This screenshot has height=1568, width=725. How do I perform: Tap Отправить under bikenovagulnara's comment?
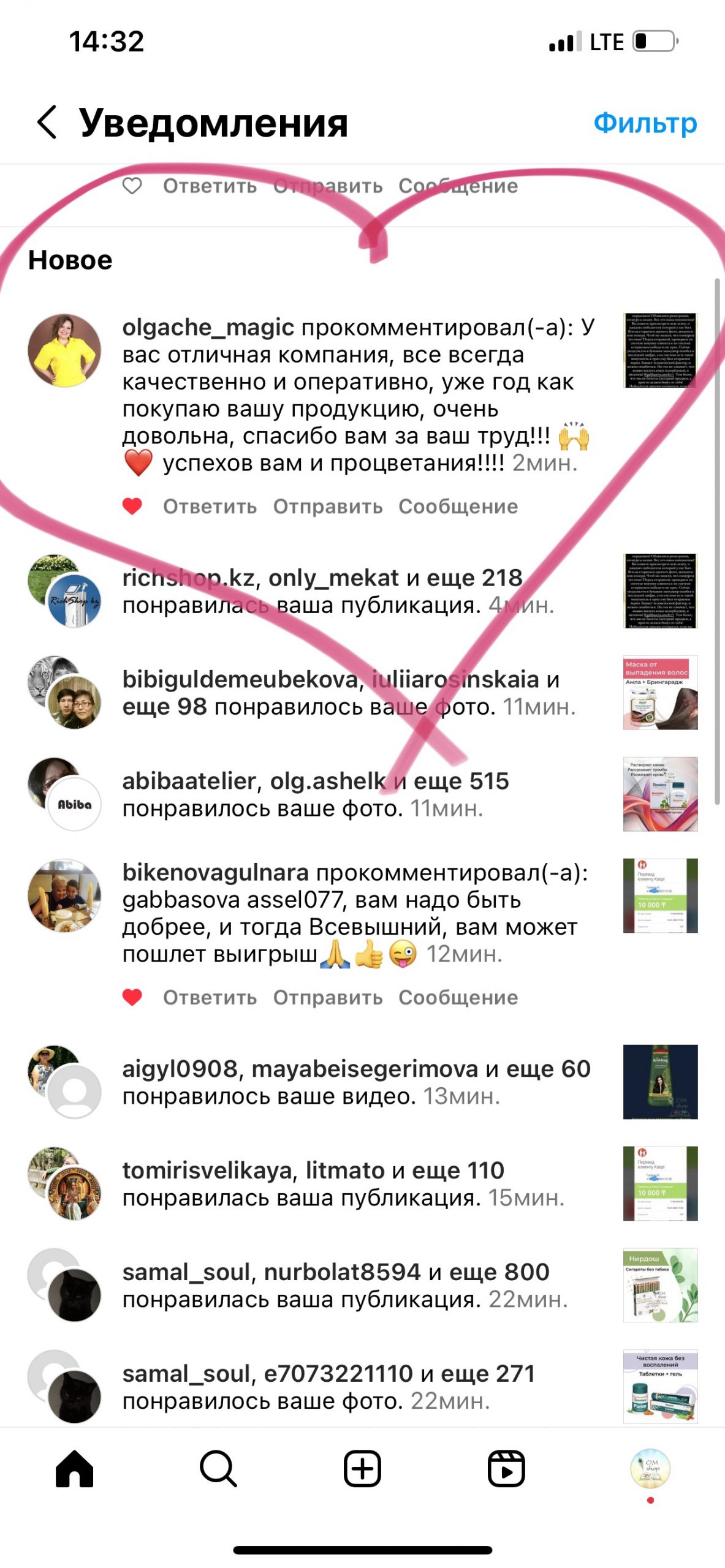click(327, 998)
